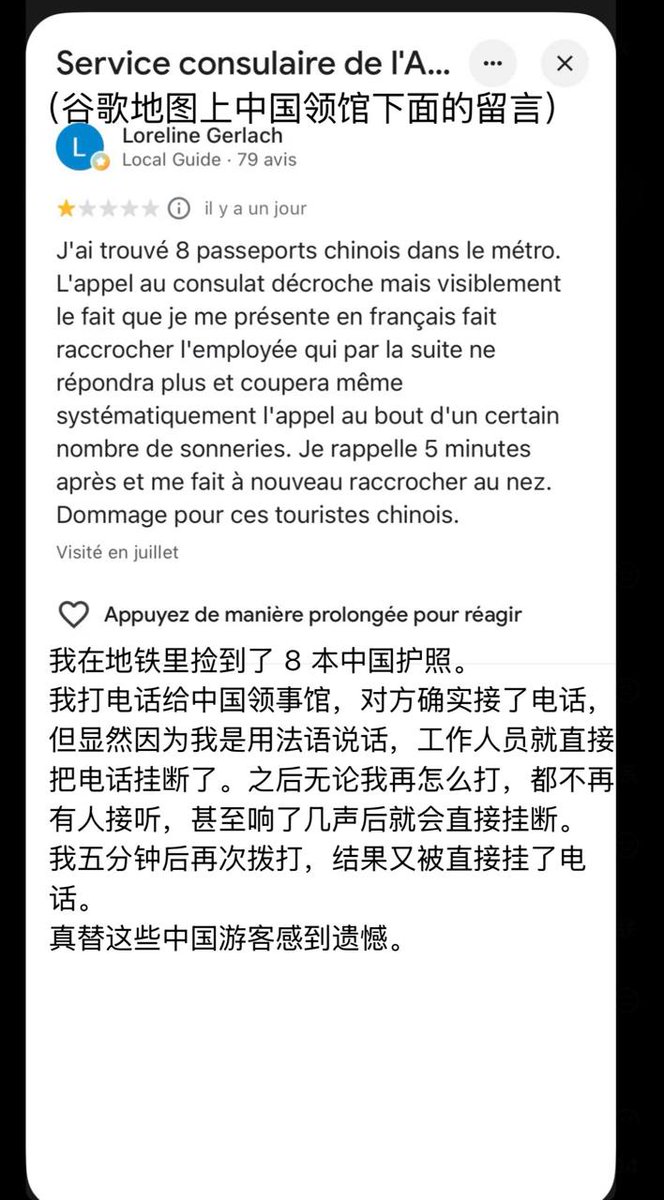
Task: Open the three-dot overflow menu
Action: tap(492, 63)
